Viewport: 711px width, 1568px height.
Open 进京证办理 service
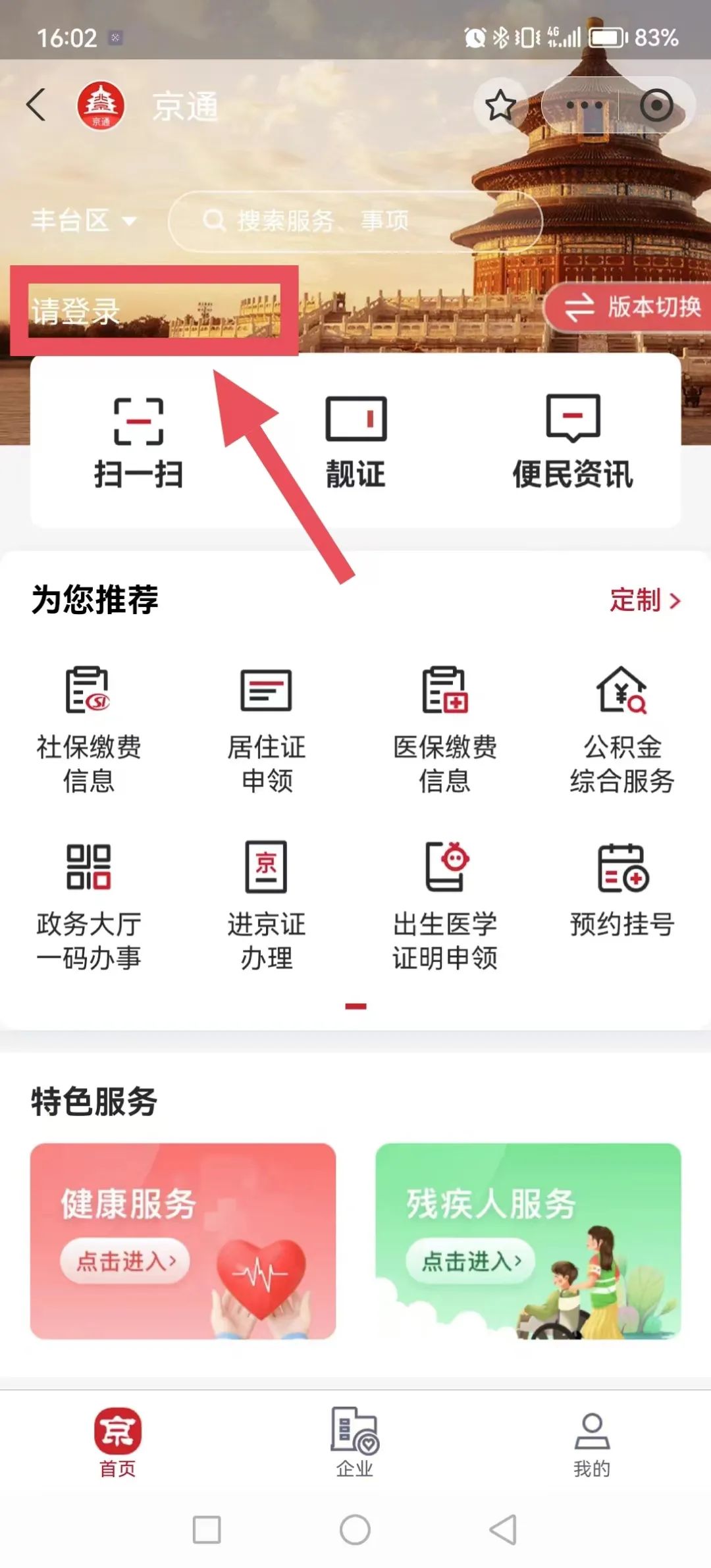[266, 904]
